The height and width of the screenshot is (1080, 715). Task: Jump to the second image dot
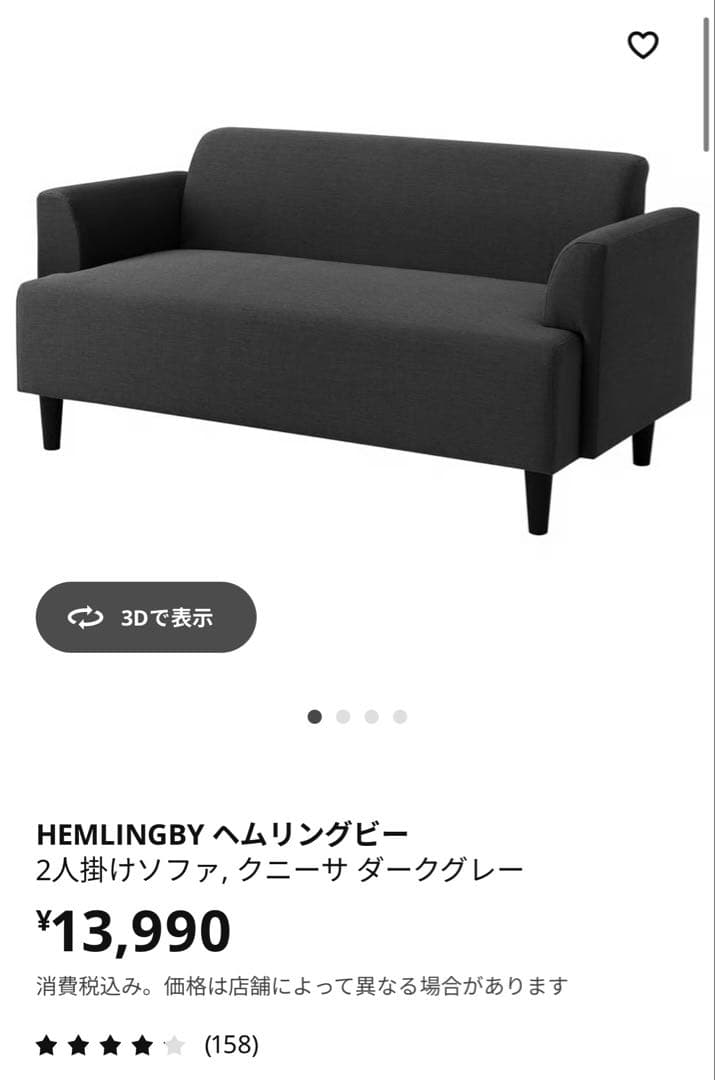343,716
